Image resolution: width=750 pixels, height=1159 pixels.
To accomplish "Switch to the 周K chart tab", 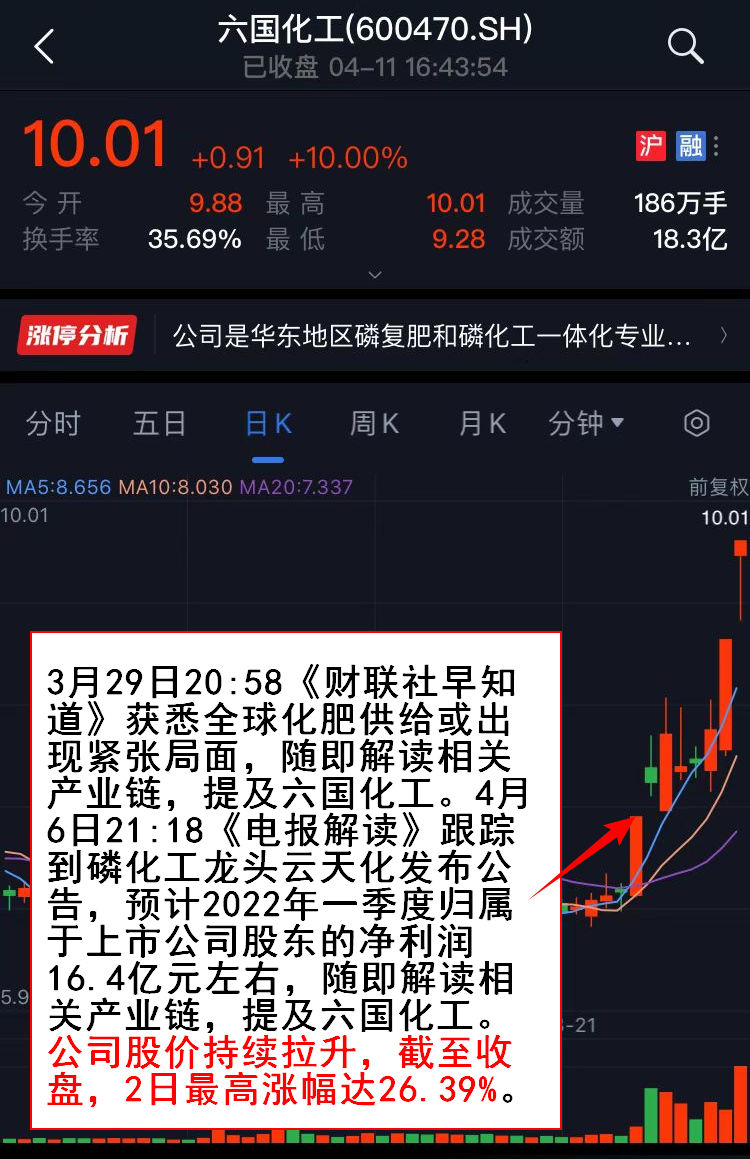I will coord(374,424).
